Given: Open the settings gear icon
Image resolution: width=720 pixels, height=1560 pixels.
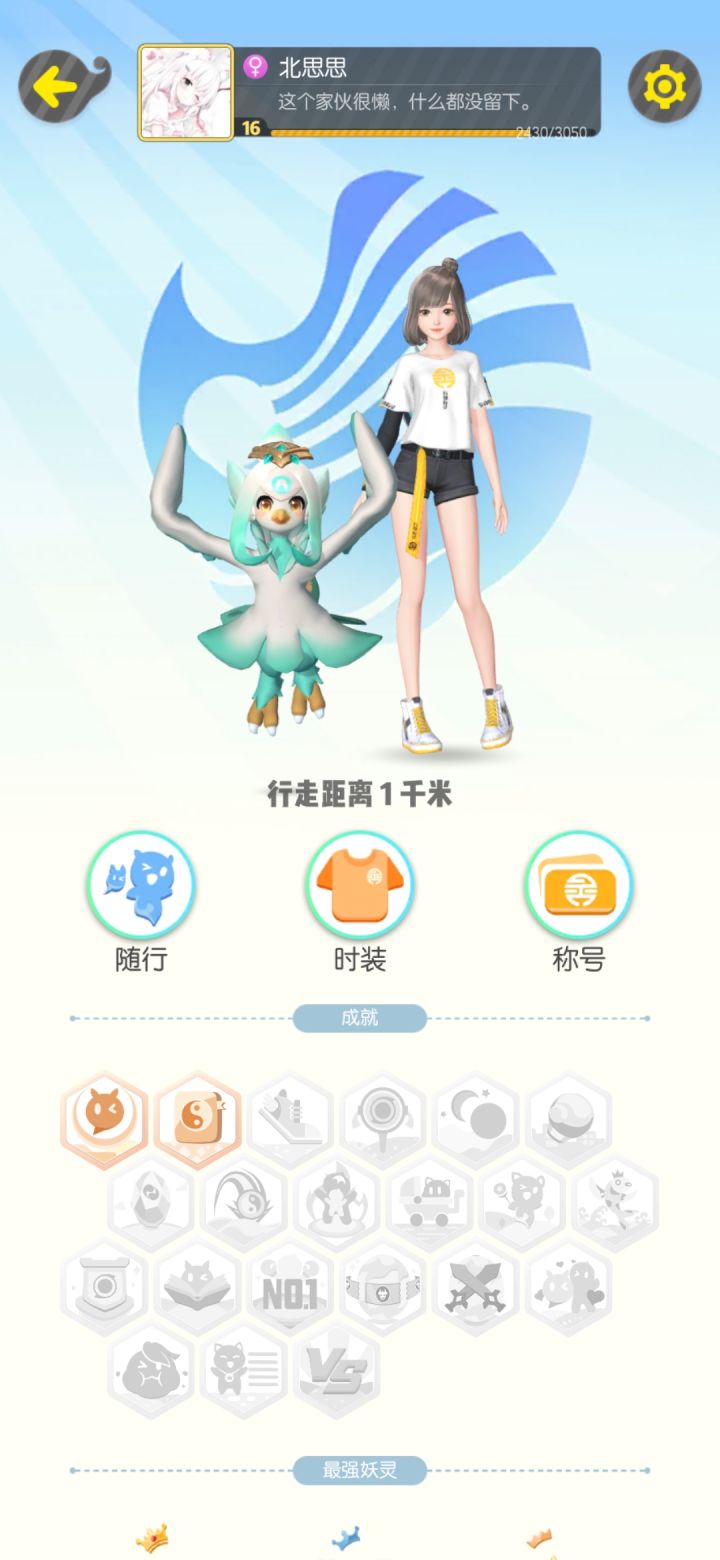Looking at the screenshot, I should (x=667, y=90).
